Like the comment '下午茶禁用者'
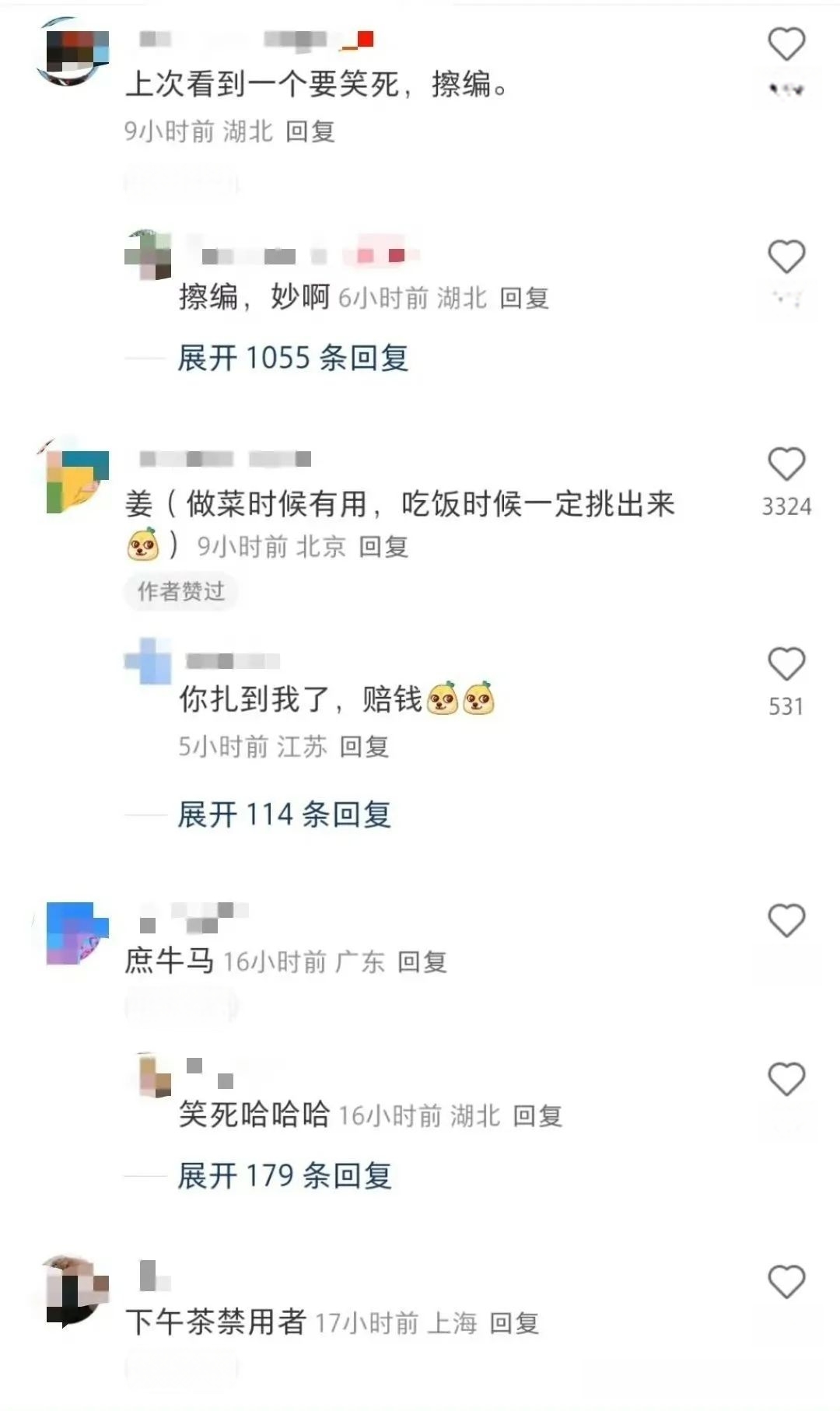This screenshot has height=1411, width=840. click(786, 1282)
